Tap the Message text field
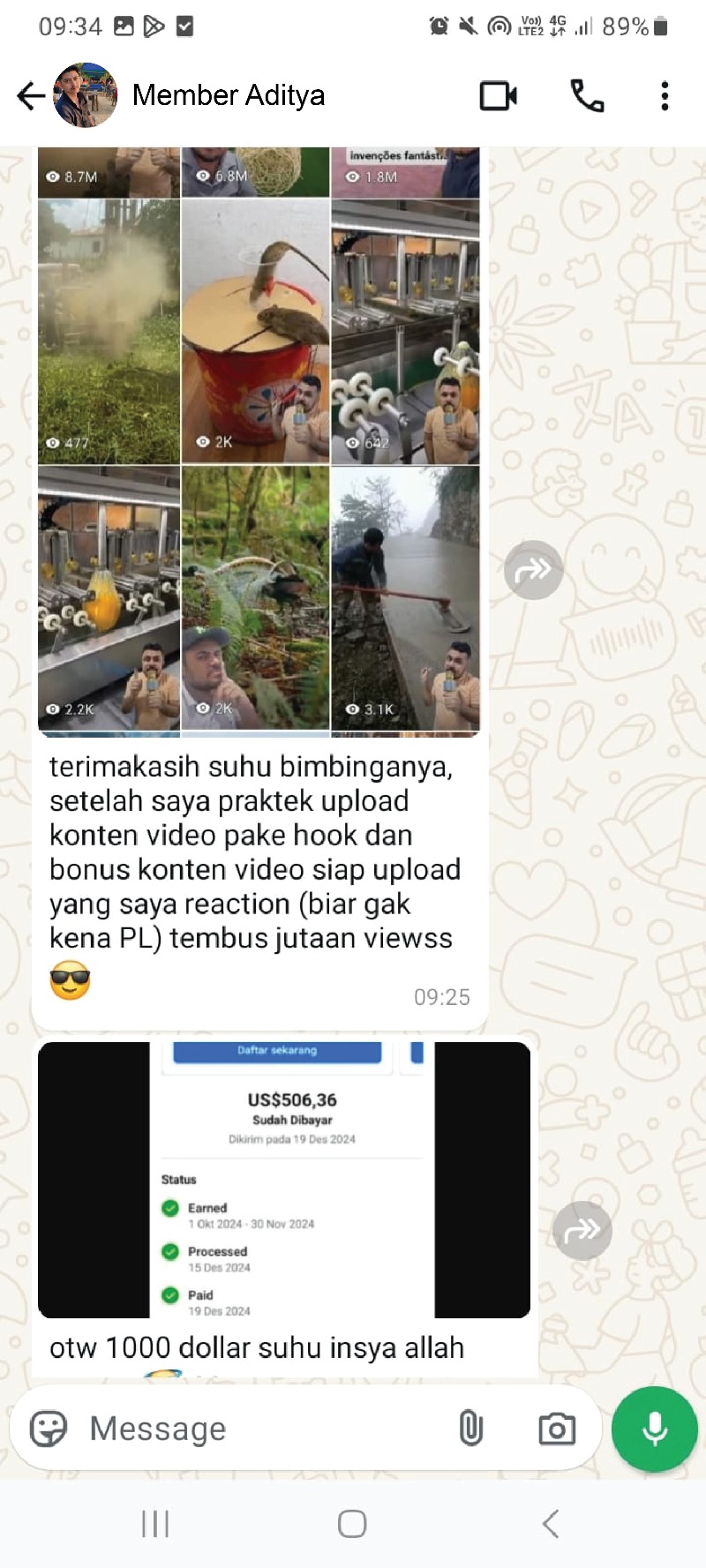706x1568 pixels. [x=265, y=1428]
